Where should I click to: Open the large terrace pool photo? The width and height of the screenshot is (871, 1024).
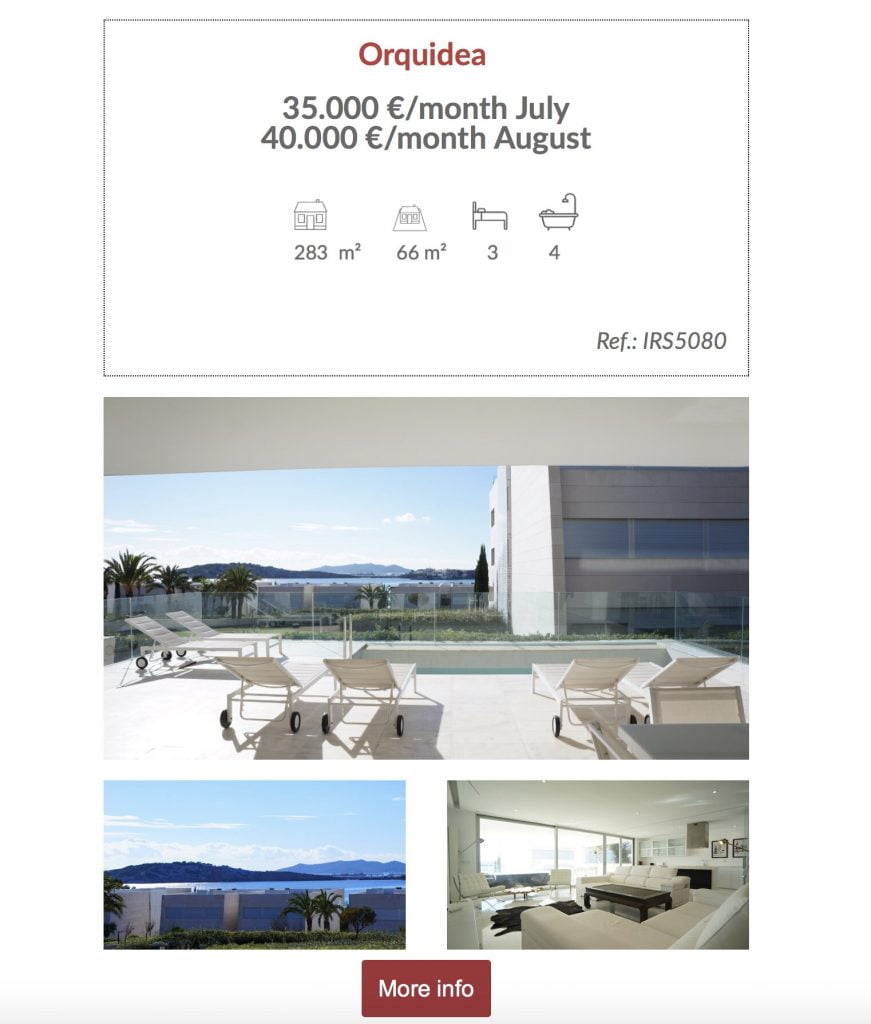pos(426,578)
